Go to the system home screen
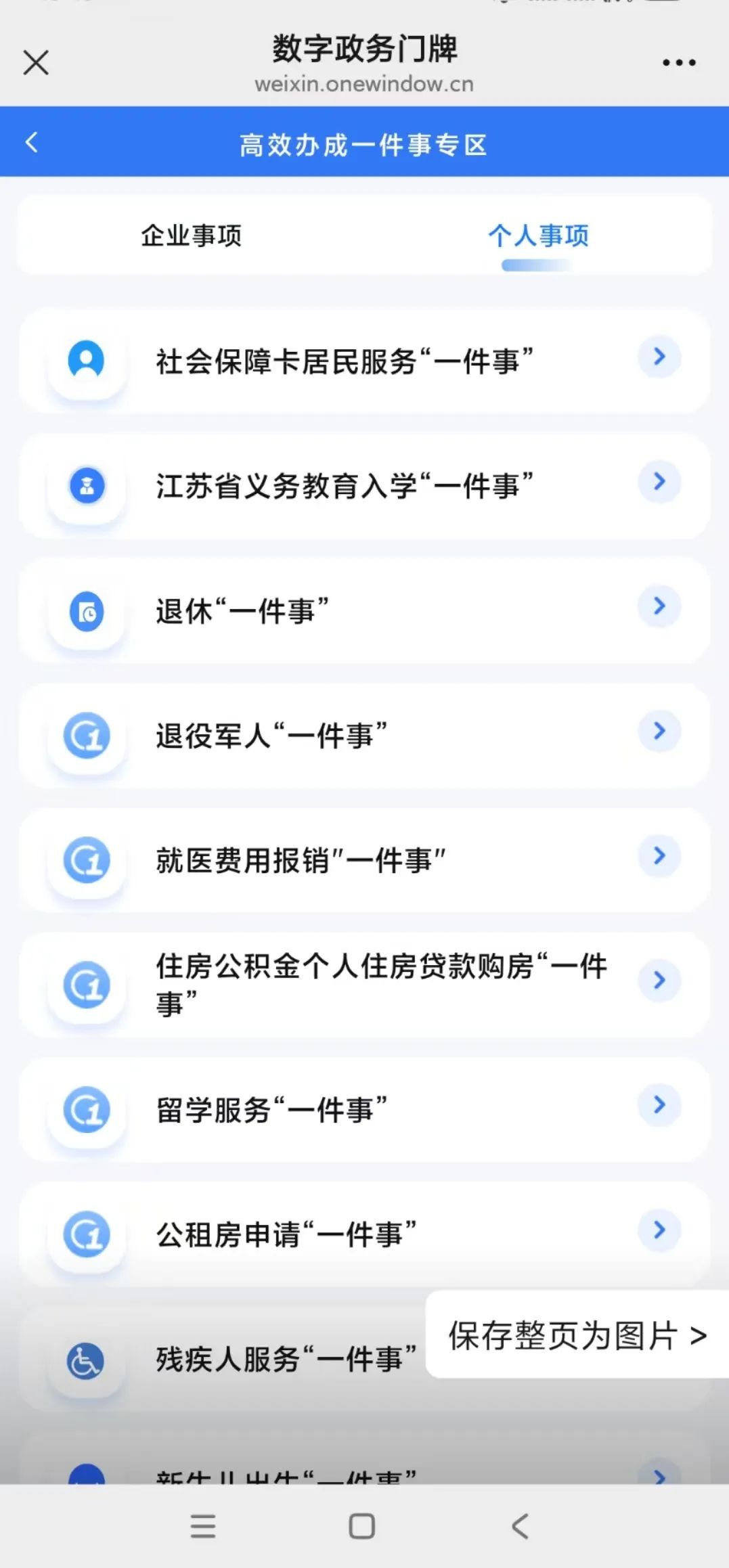This screenshot has height=1568, width=729. pos(362,1526)
